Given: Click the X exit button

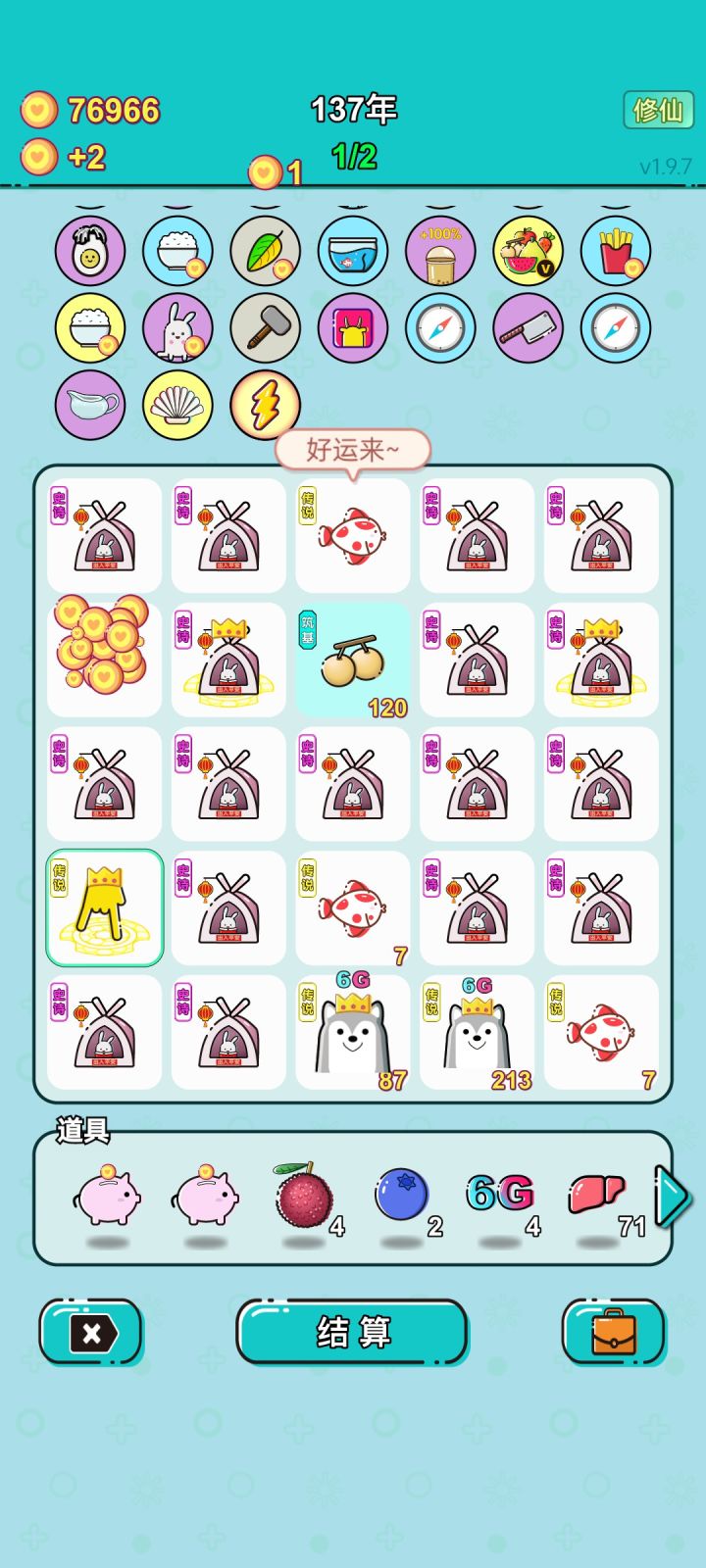Looking at the screenshot, I should [x=91, y=1332].
